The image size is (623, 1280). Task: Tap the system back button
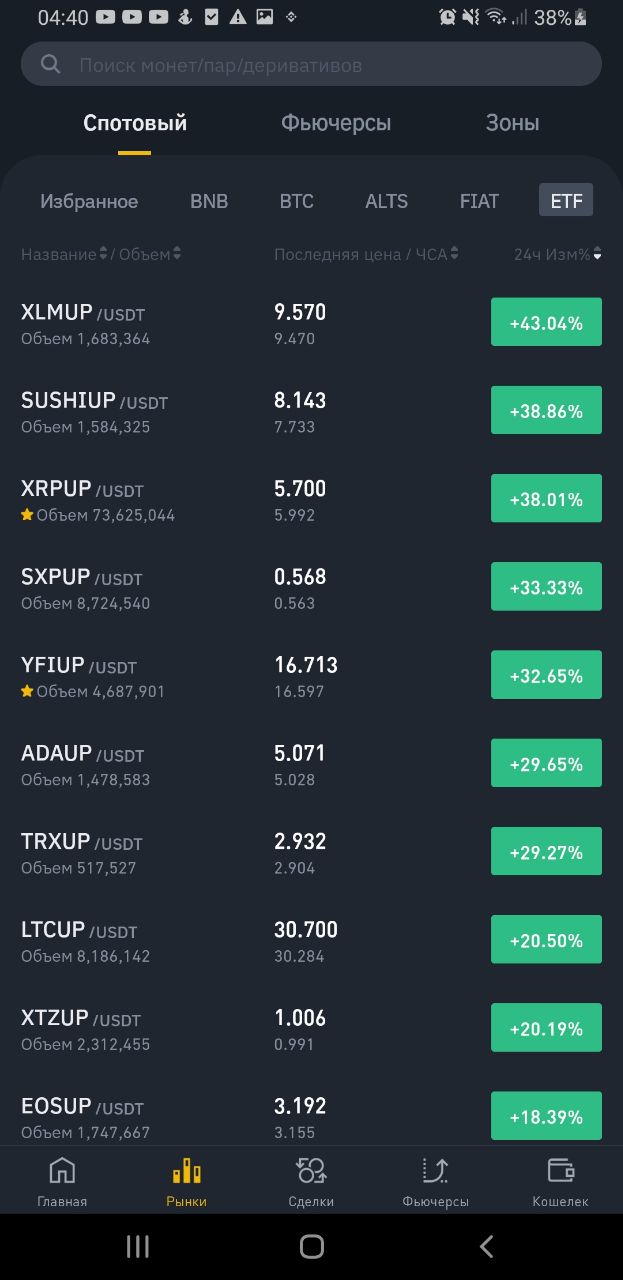(x=486, y=1246)
